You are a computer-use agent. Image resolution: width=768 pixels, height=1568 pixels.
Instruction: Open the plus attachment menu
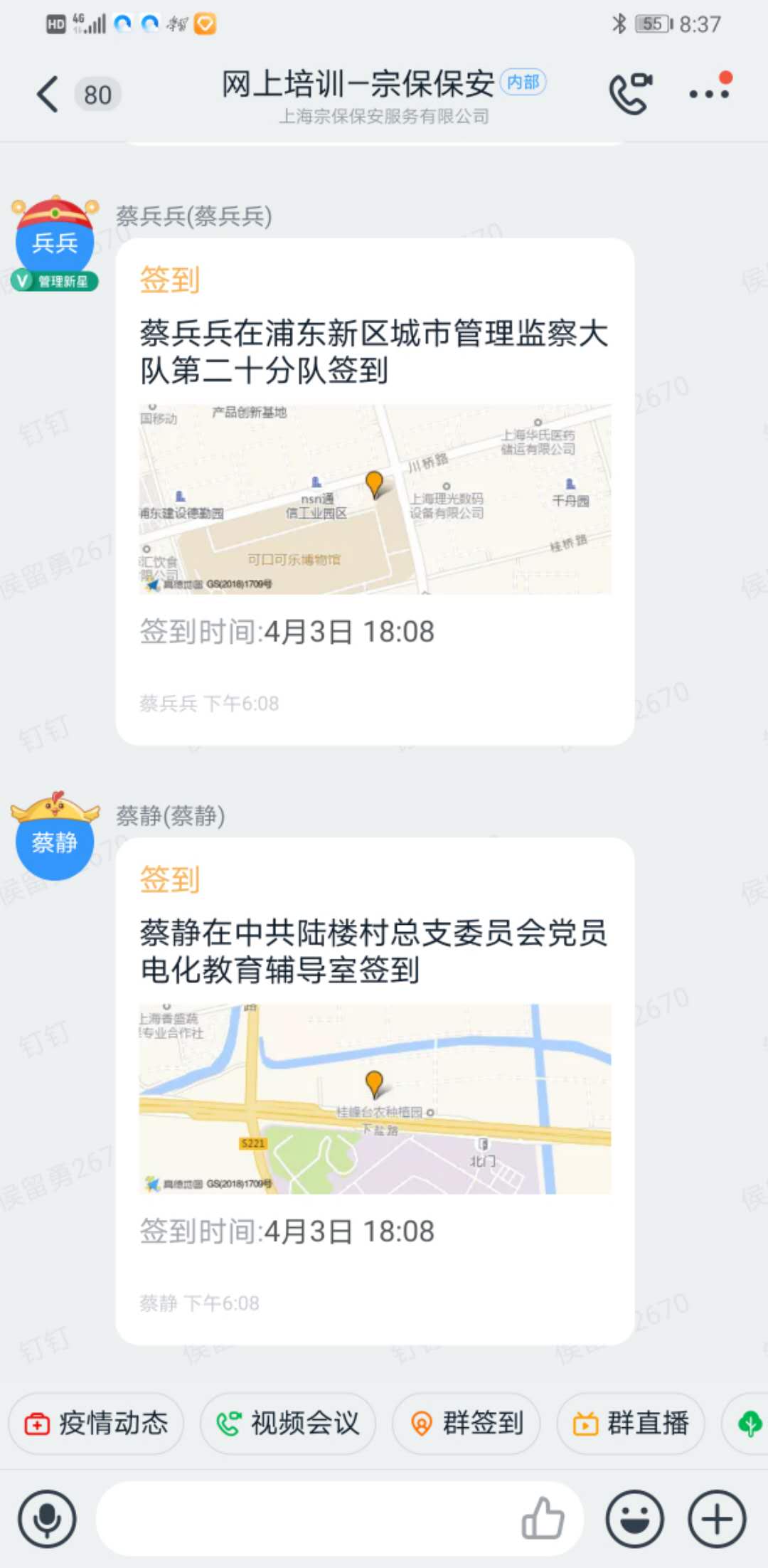point(717,1519)
